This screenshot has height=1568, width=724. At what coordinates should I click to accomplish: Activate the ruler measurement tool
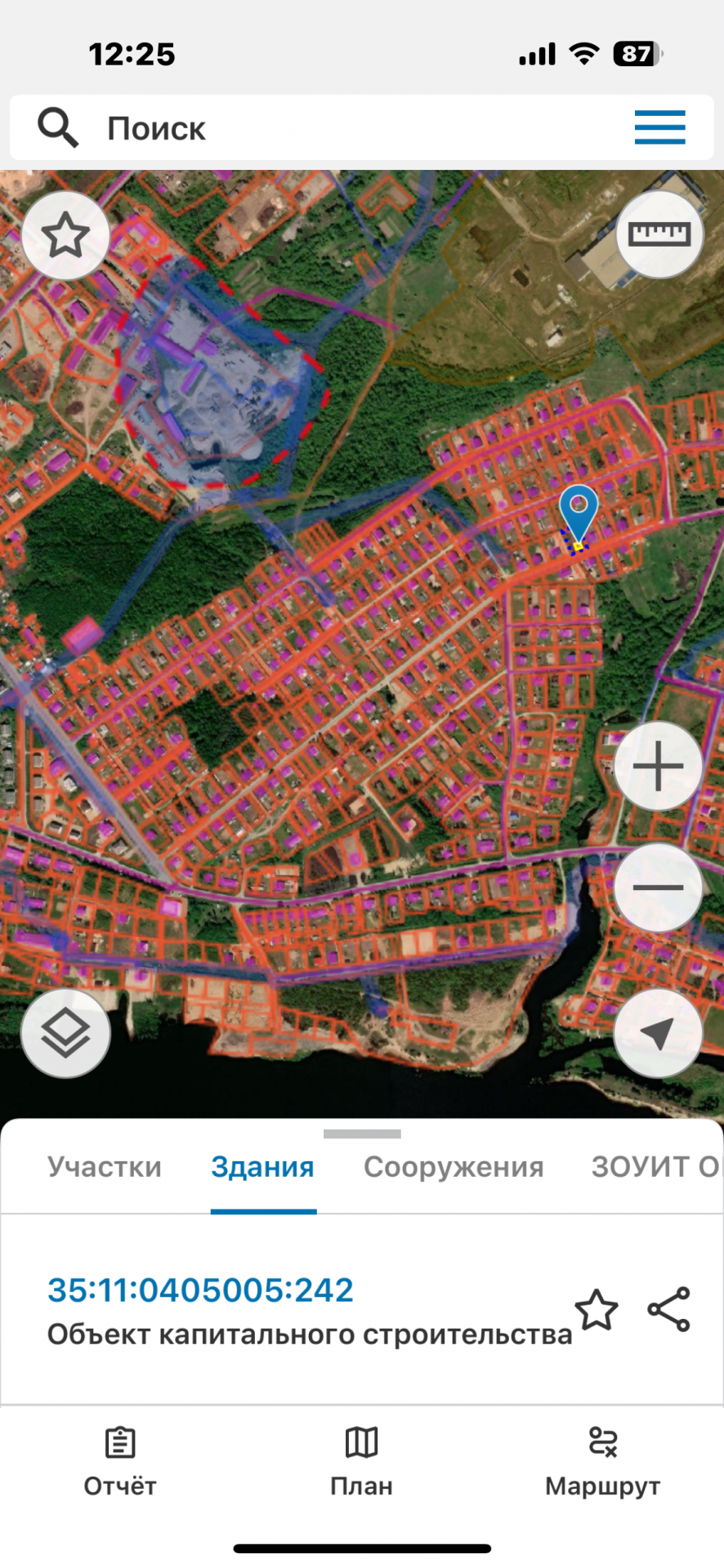click(659, 235)
